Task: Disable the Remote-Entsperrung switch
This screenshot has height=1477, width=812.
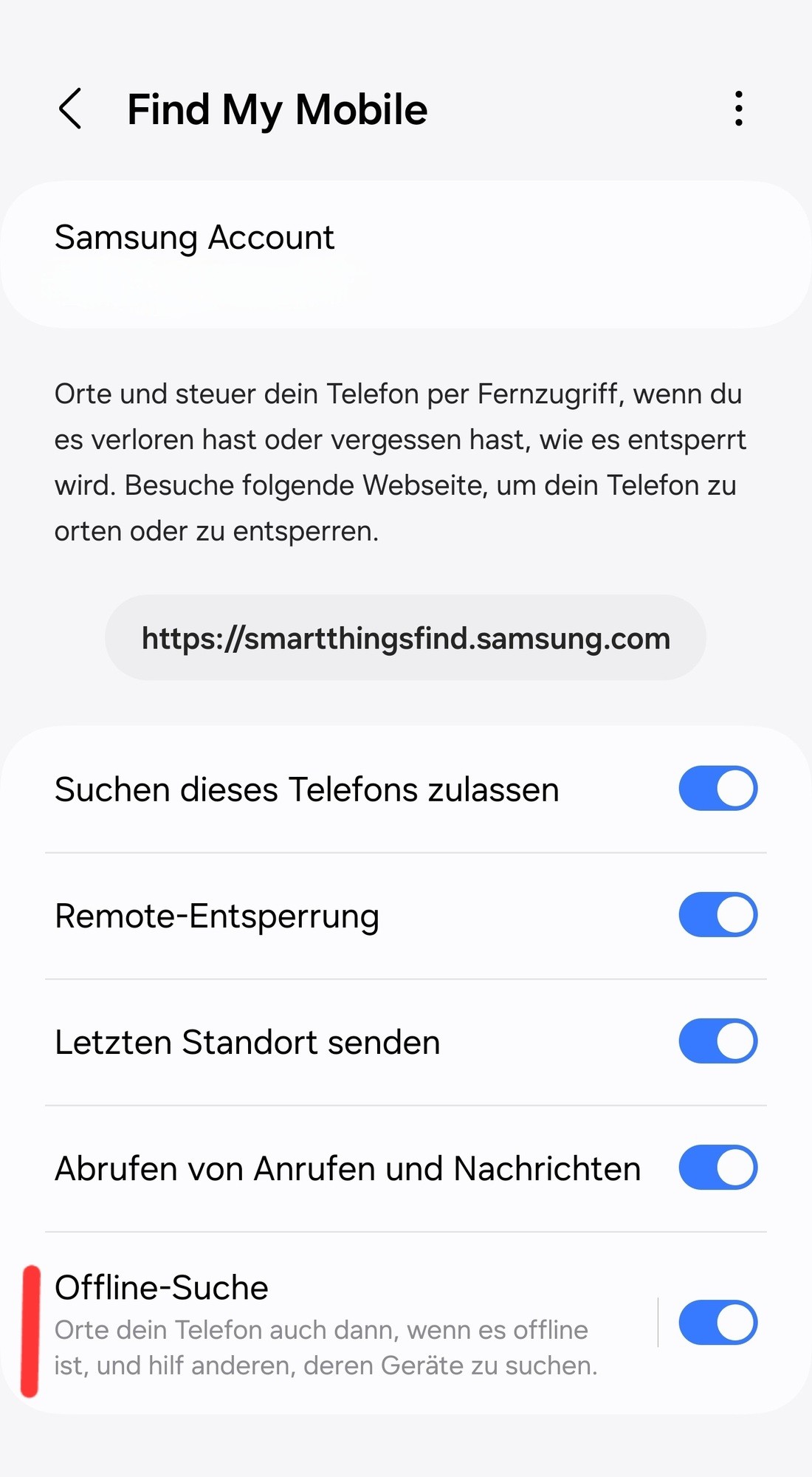Action: pyautogui.click(x=718, y=915)
